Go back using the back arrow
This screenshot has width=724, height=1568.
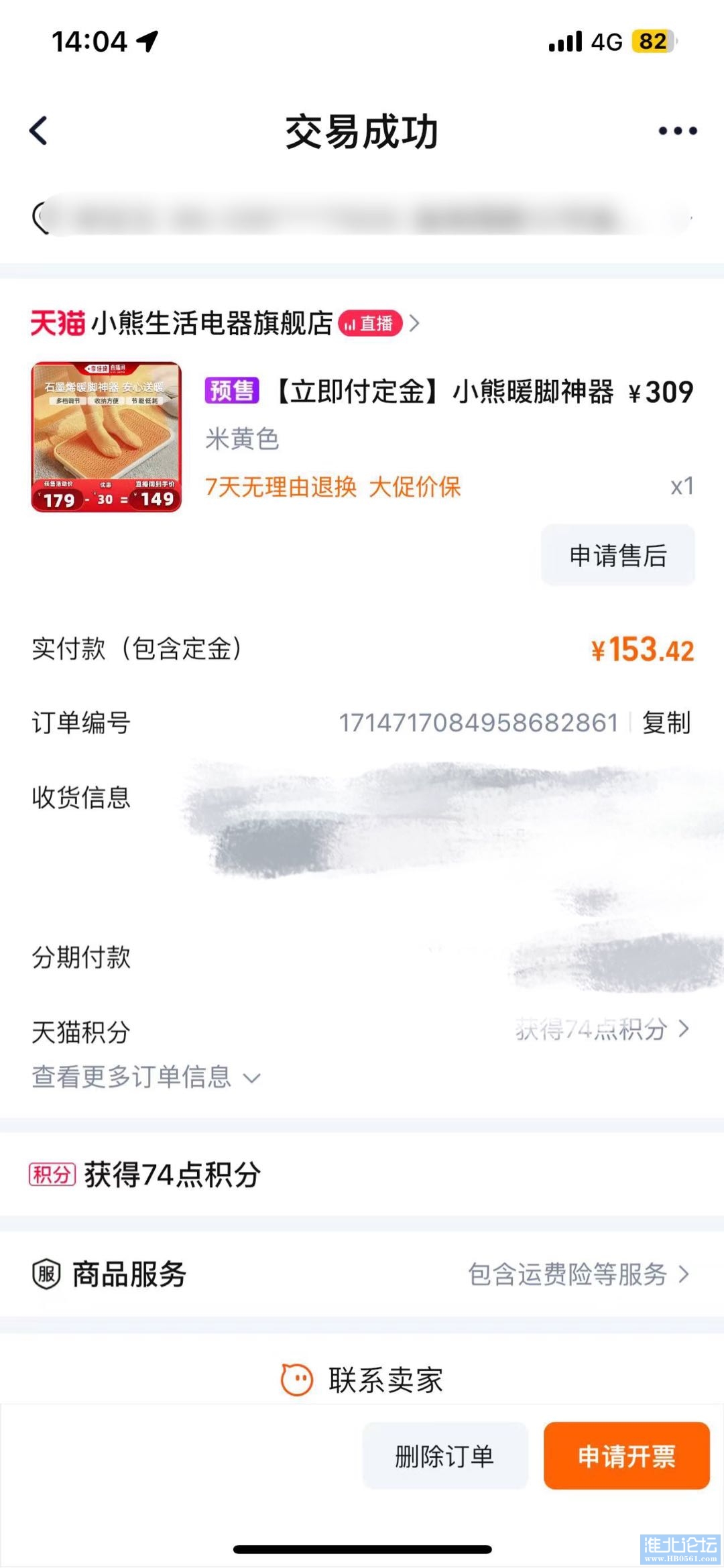pyautogui.click(x=39, y=131)
